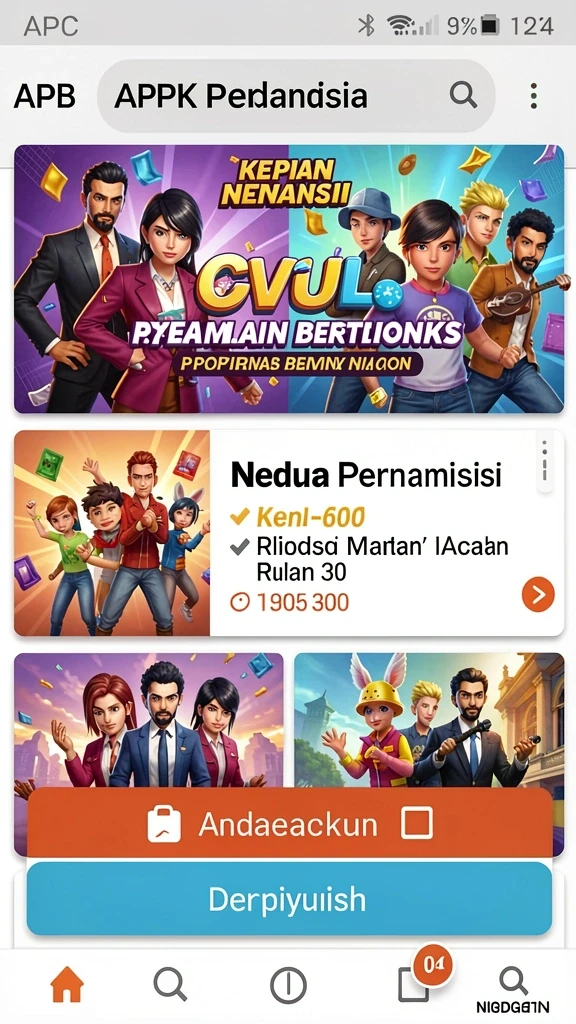The height and width of the screenshot is (1024, 576).
Task: Tap the orange Andaeackun button
Action: click(x=289, y=824)
